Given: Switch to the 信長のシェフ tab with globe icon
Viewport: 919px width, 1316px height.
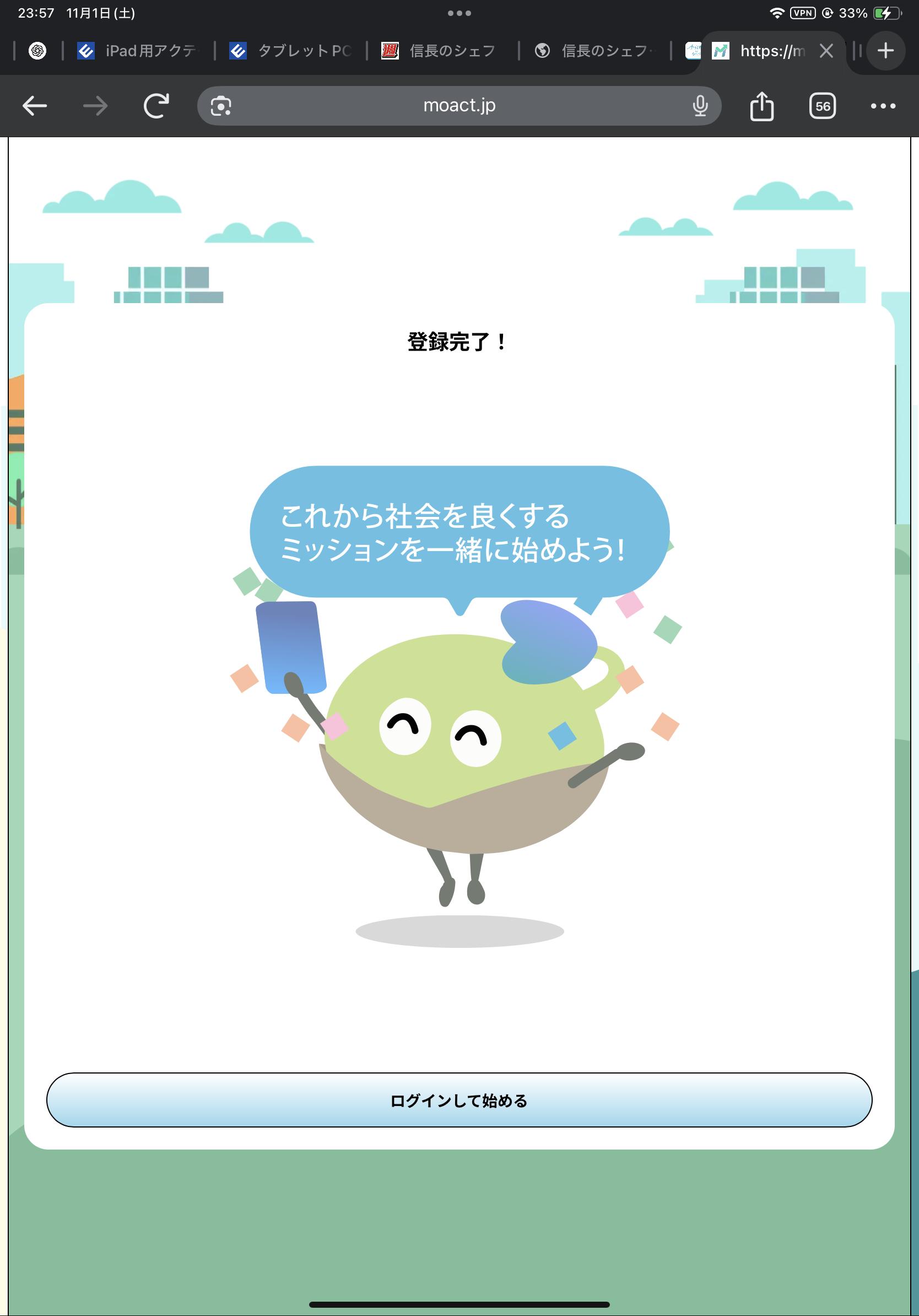Looking at the screenshot, I should tap(594, 51).
